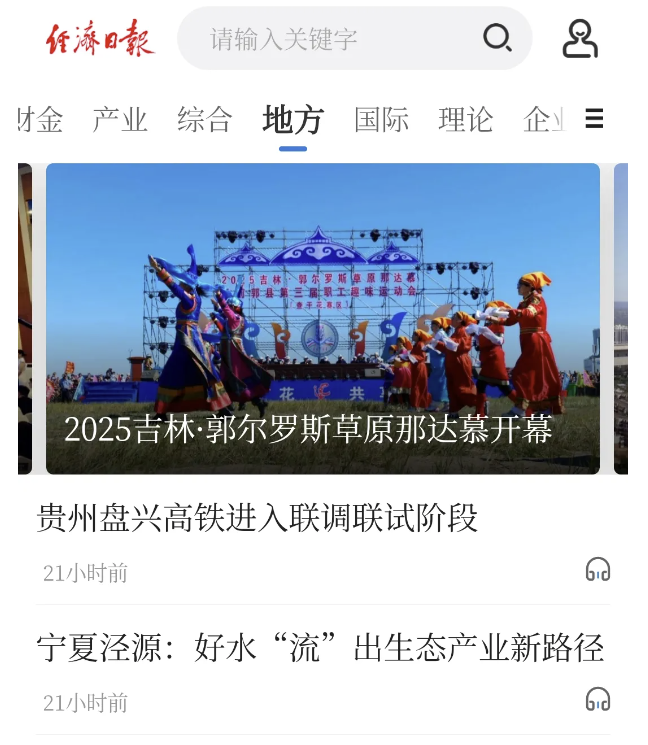The width and height of the screenshot is (648, 745).
Task: Open the 郭尔罗斯草原那达慕开幕 banner story
Action: pyautogui.click(x=322, y=318)
